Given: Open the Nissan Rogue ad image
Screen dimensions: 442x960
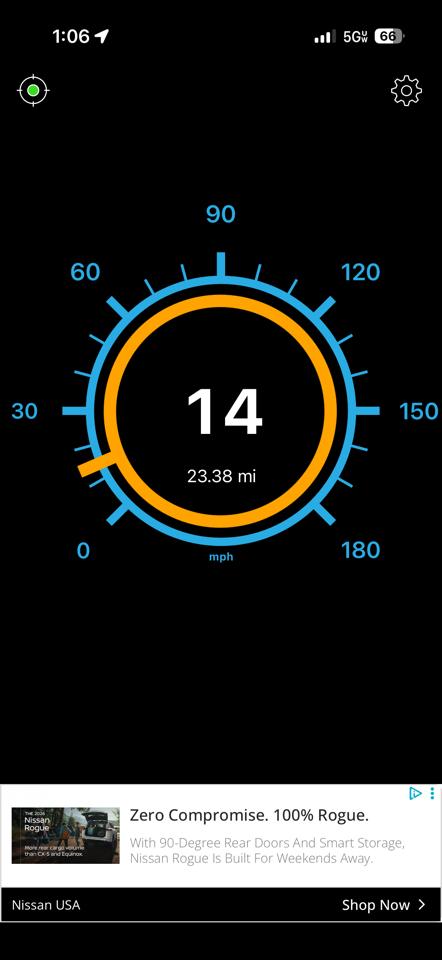Looking at the screenshot, I should (66, 835).
